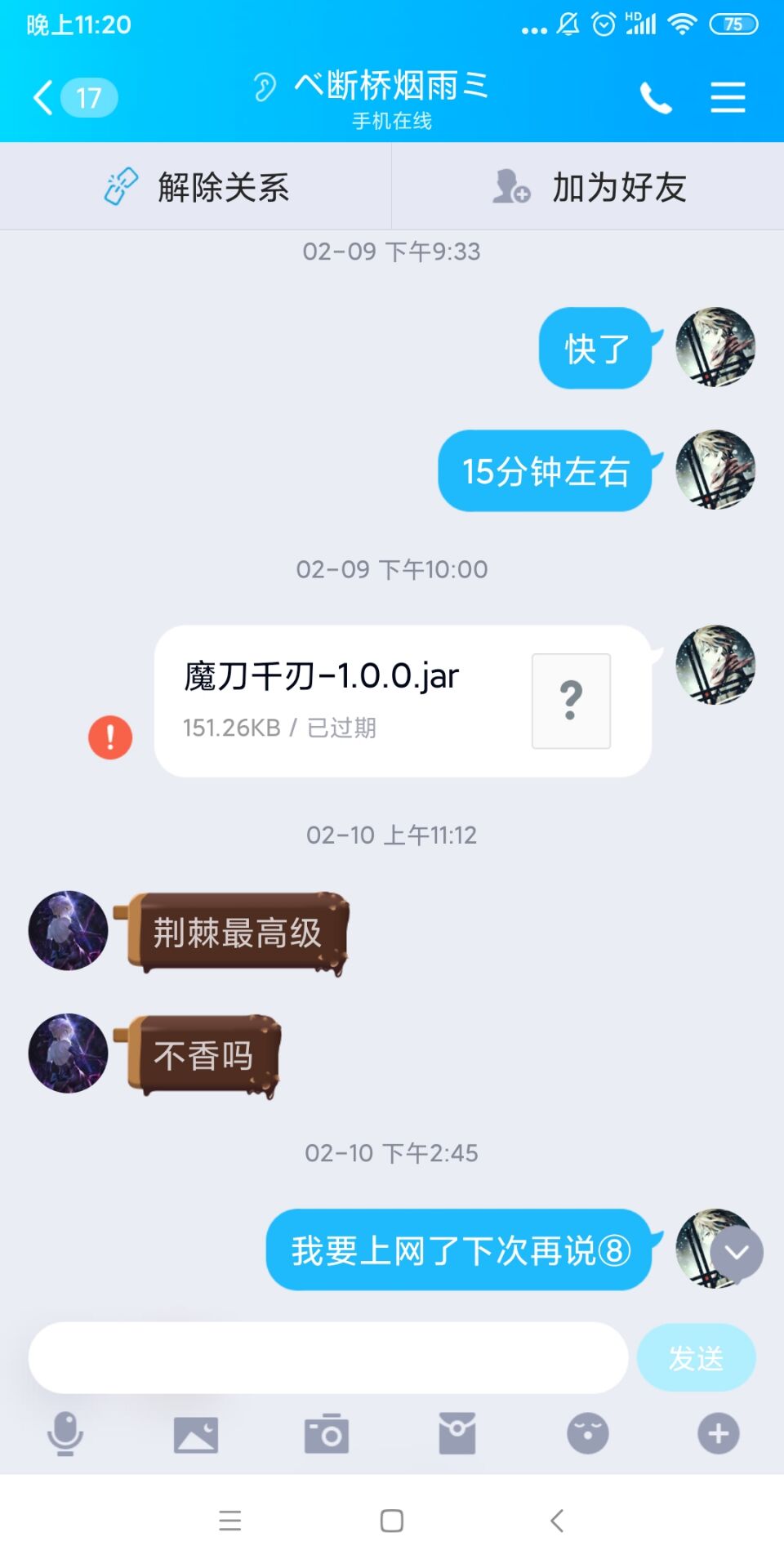Open the chat settings menu
Image resolution: width=784 pixels, height=1568 pixels.
tap(727, 98)
